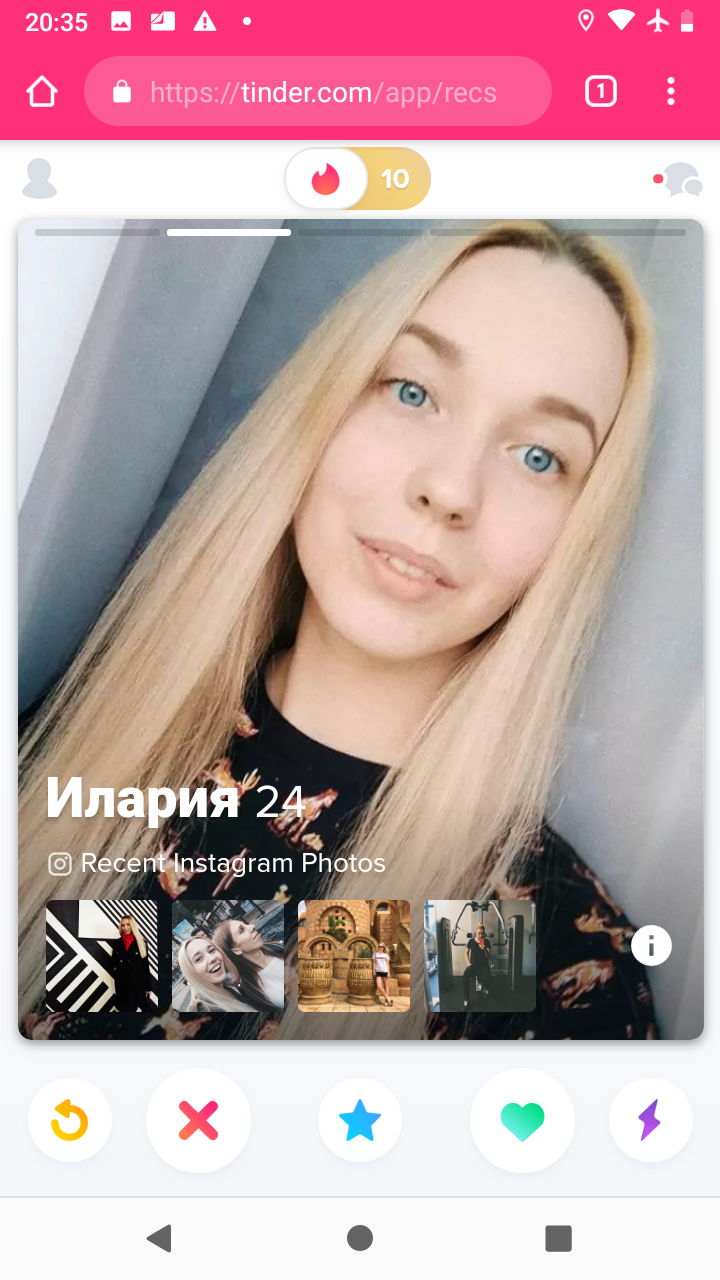Rewind the last swipe
Image resolution: width=720 pixels, height=1280 pixels.
click(x=70, y=1120)
